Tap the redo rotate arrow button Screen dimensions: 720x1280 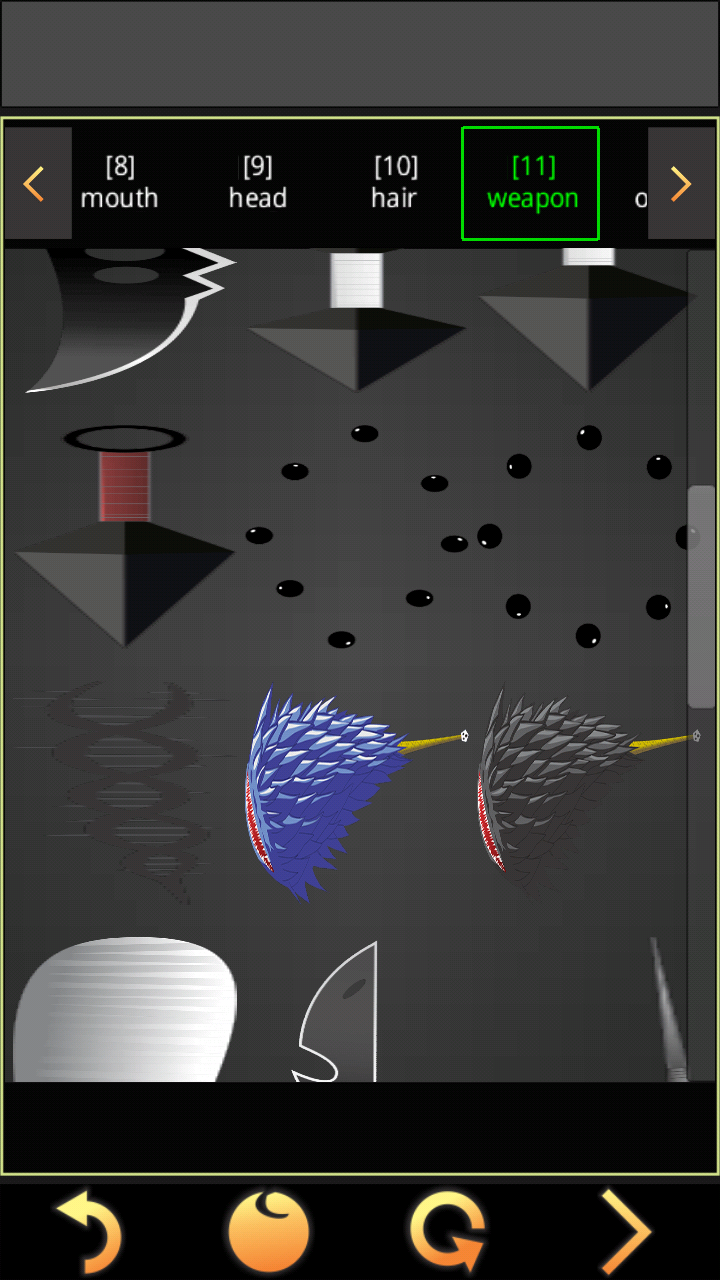click(448, 1232)
